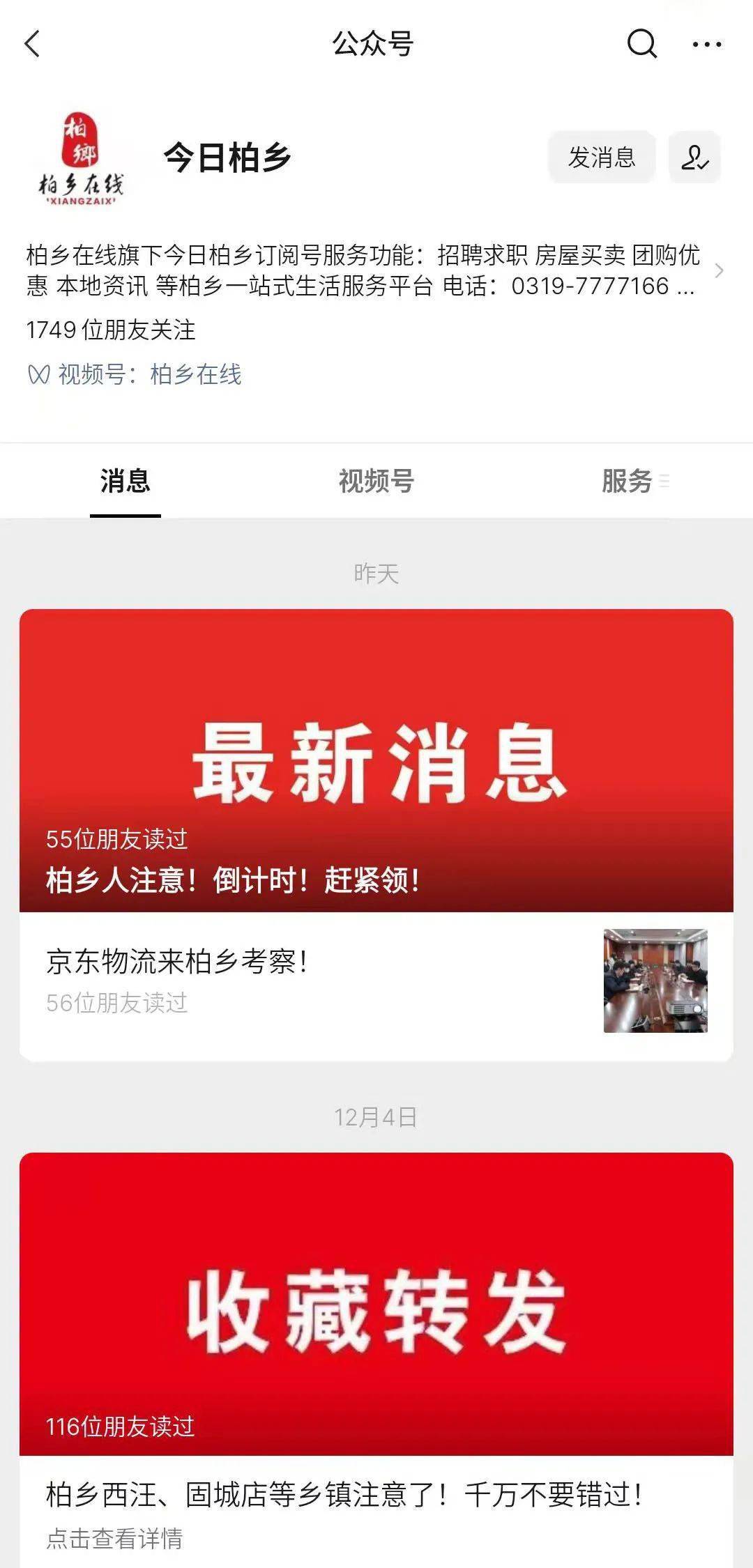Open the three-dot overflow menu
This screenshot has width=753, height=1568.
click(706, 45)
